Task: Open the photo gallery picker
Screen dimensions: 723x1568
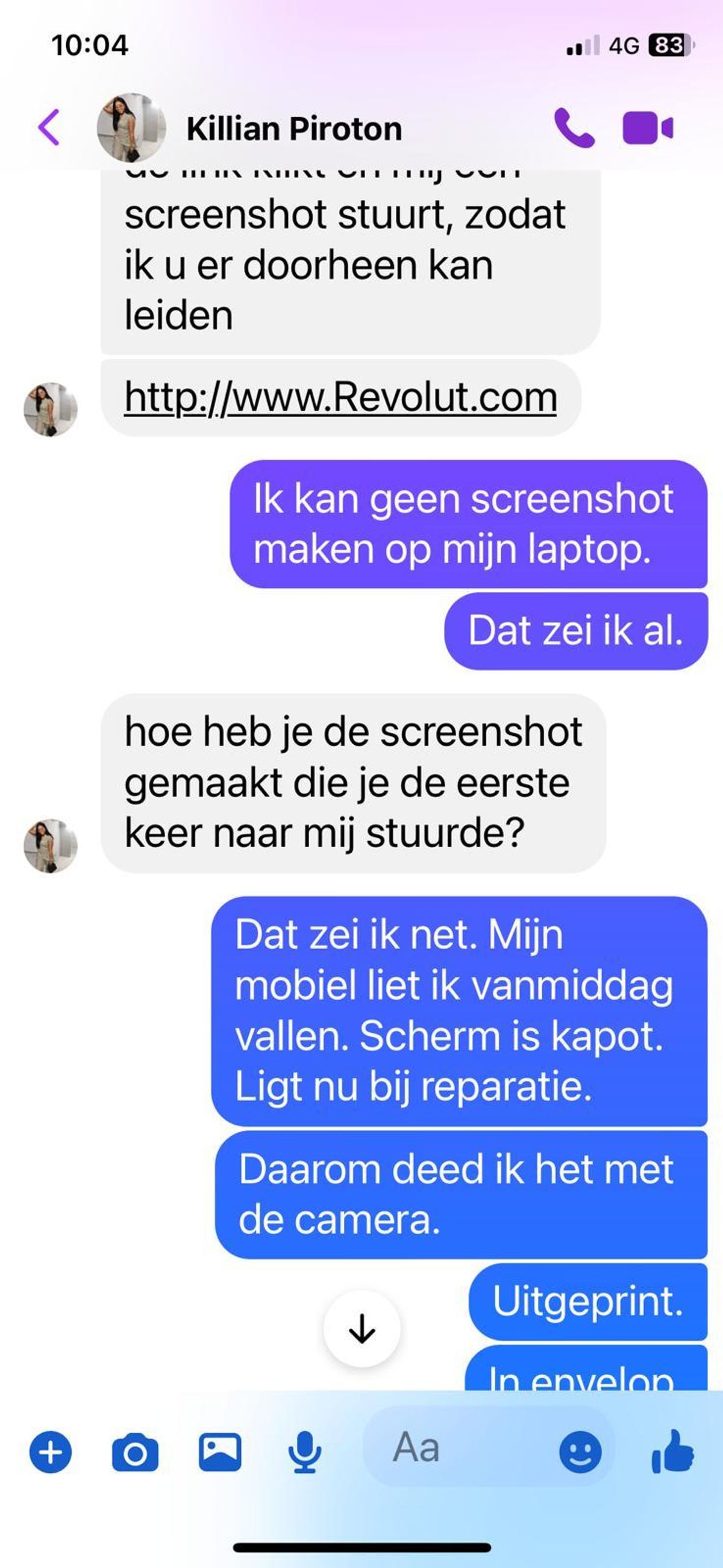Action: [x=221, y=1452]
